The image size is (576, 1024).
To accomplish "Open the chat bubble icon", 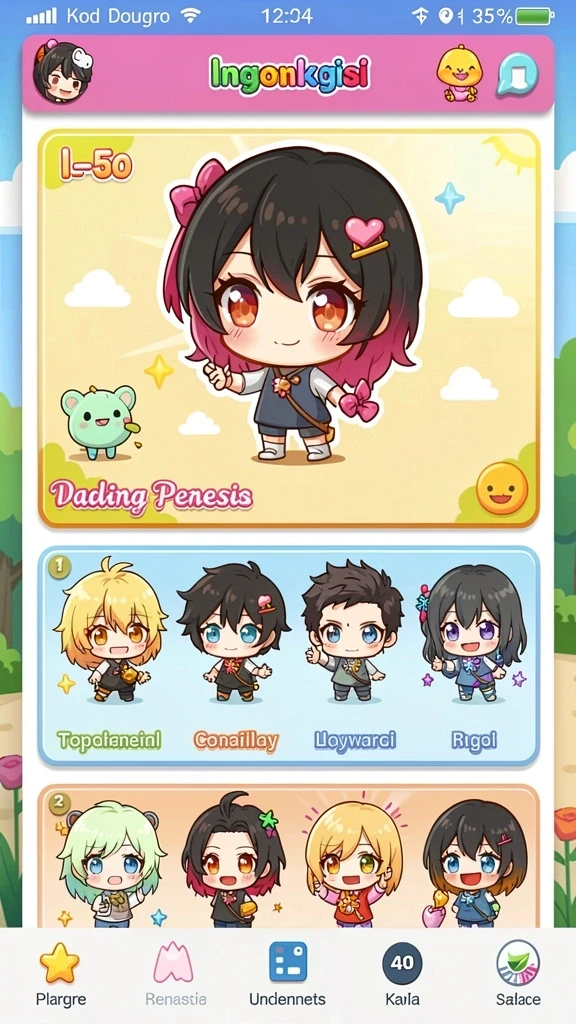I will (x=518, y=74).
